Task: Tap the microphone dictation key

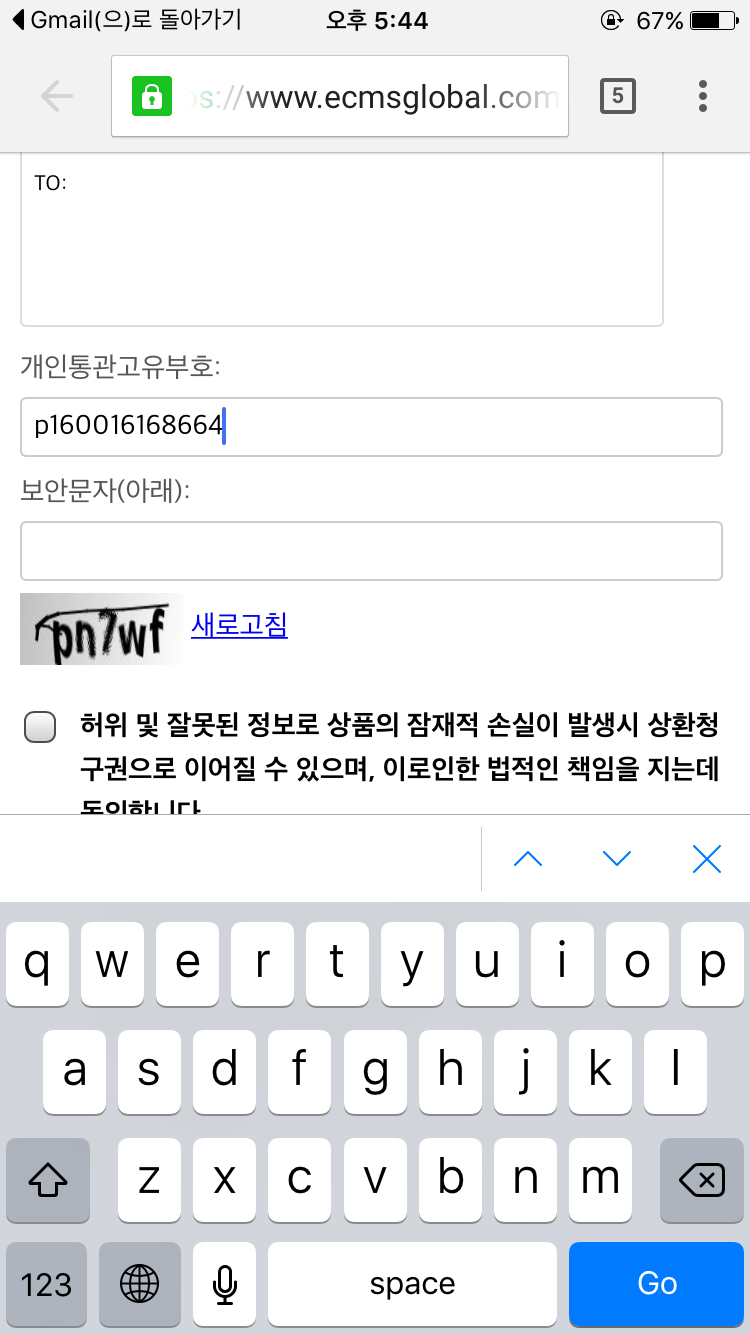Action: (x=225, y=1284)
